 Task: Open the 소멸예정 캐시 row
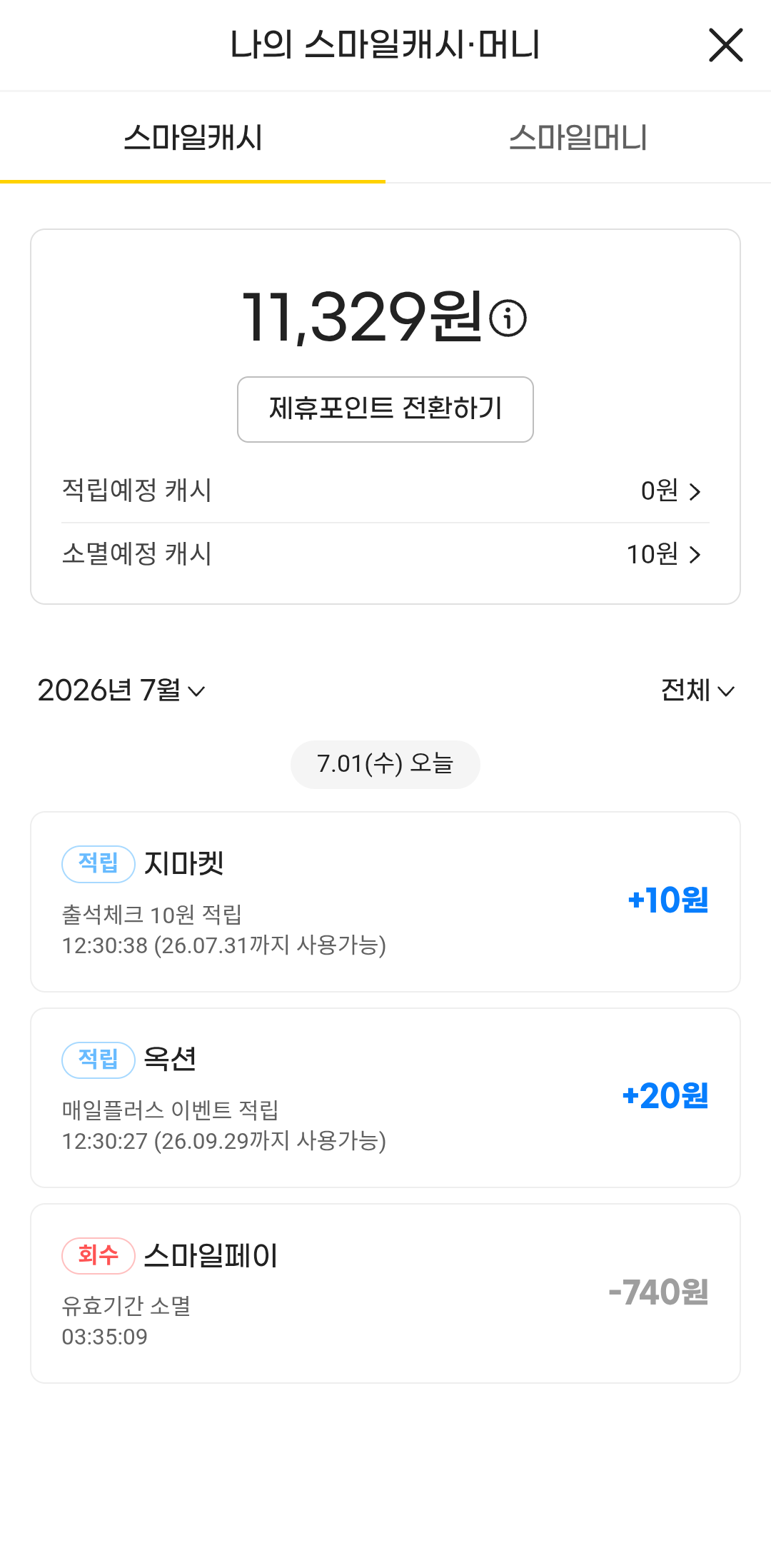385,554
